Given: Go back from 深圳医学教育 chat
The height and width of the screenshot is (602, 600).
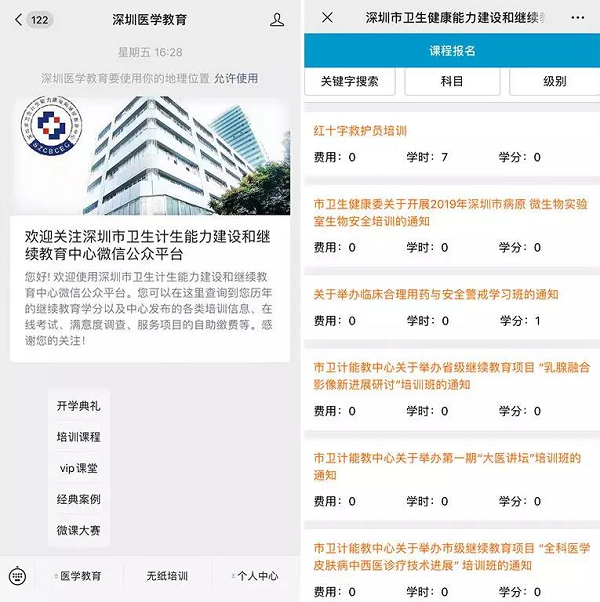Looking at the screenshot, I should point(32,19).
